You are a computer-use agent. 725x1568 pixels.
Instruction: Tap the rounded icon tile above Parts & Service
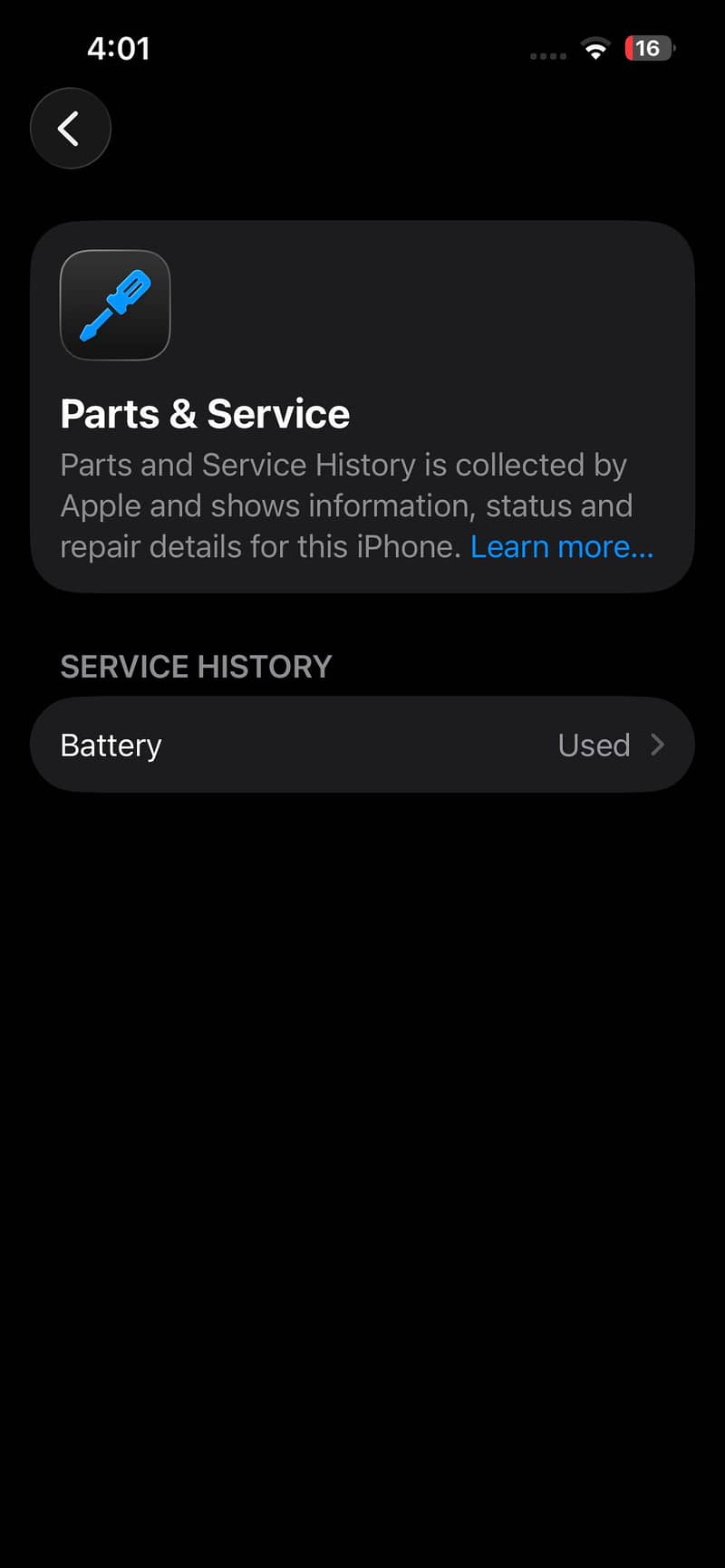[114, 305]
